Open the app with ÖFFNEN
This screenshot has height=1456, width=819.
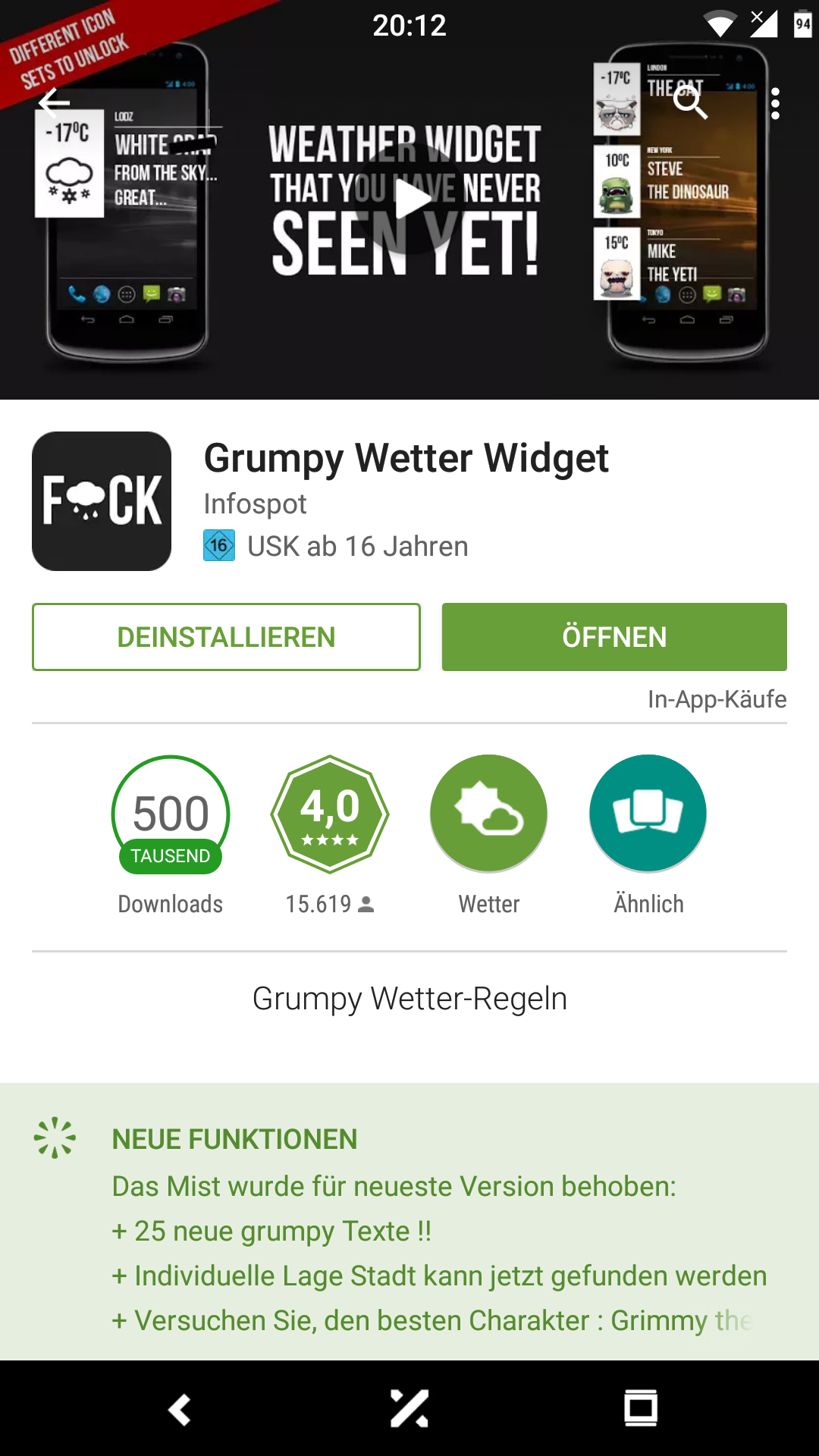(x=614, y=637)
